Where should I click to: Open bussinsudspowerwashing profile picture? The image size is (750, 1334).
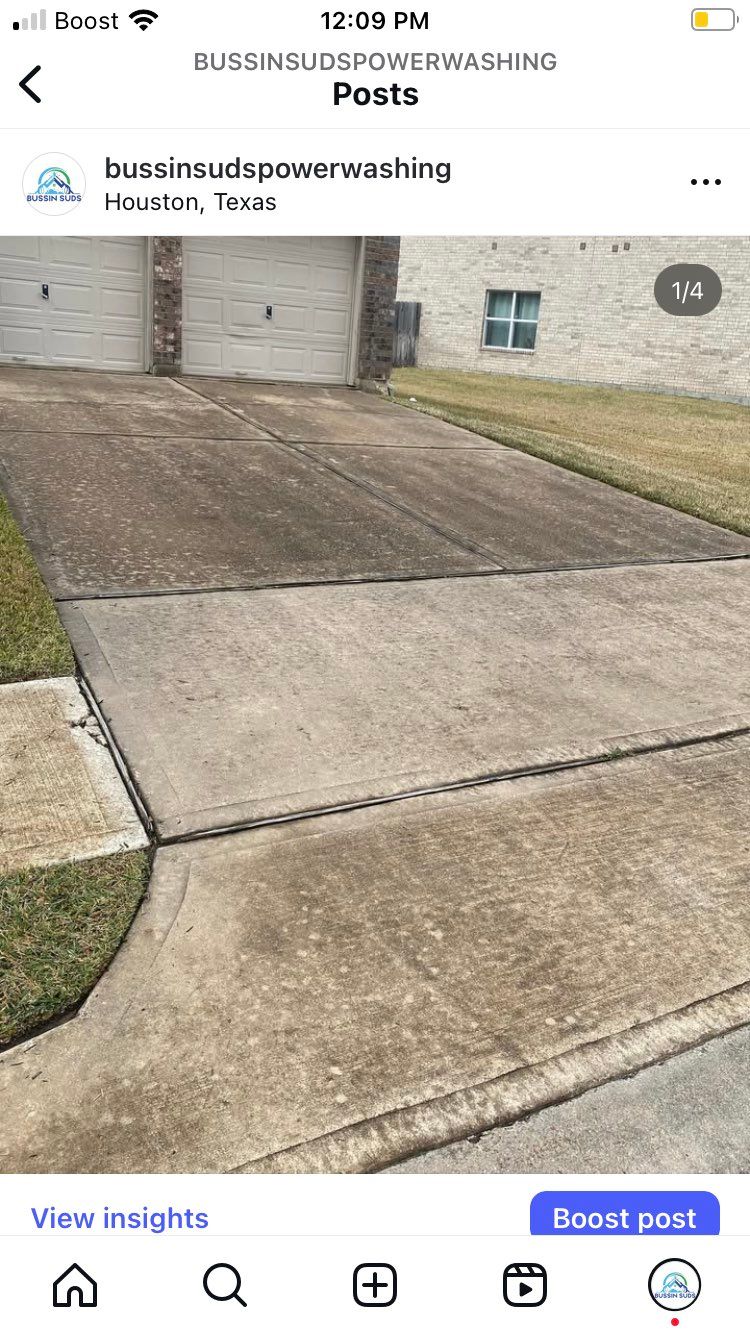pos(54,184)
